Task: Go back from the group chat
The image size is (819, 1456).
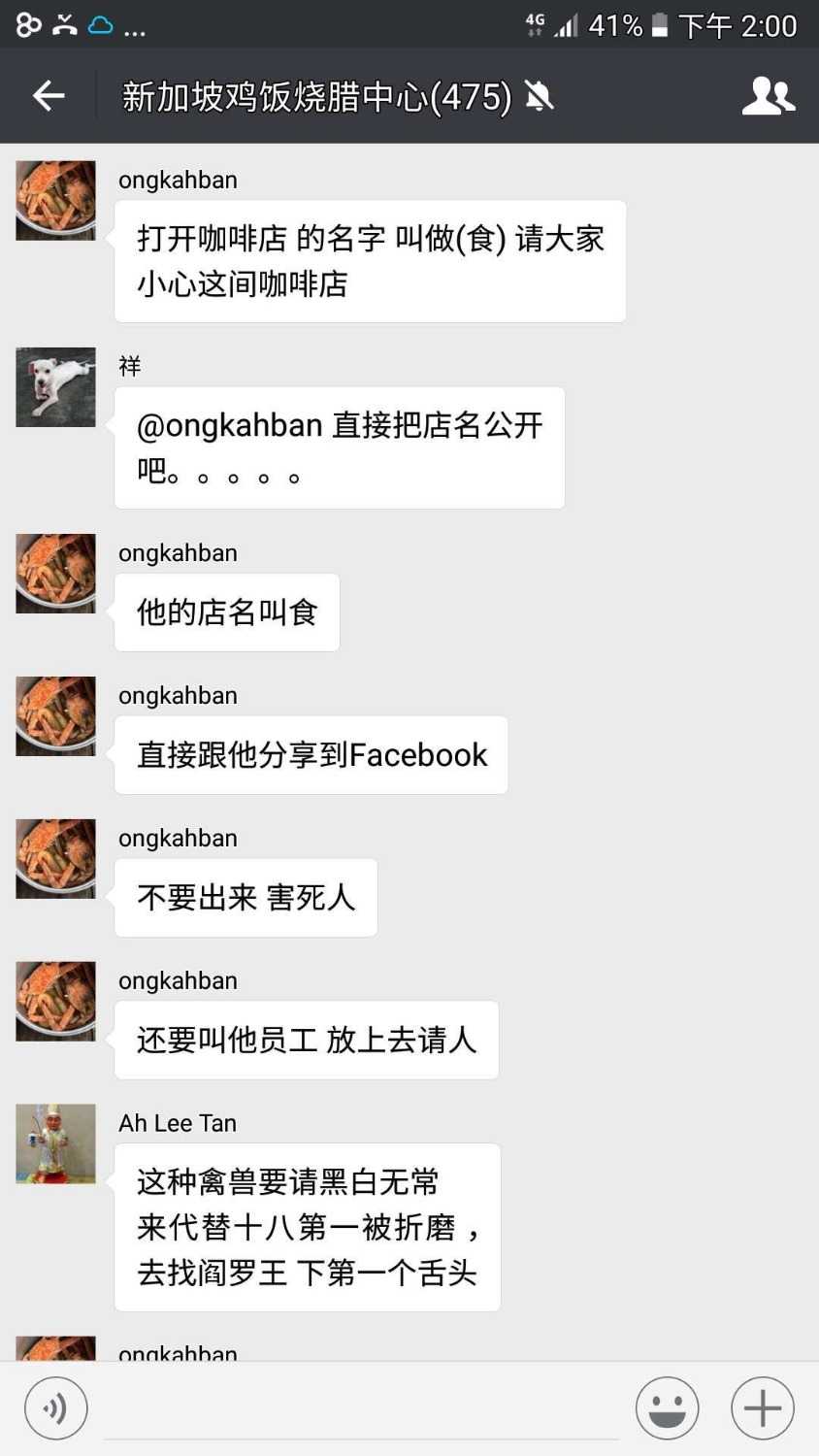Action: [49, 95]
